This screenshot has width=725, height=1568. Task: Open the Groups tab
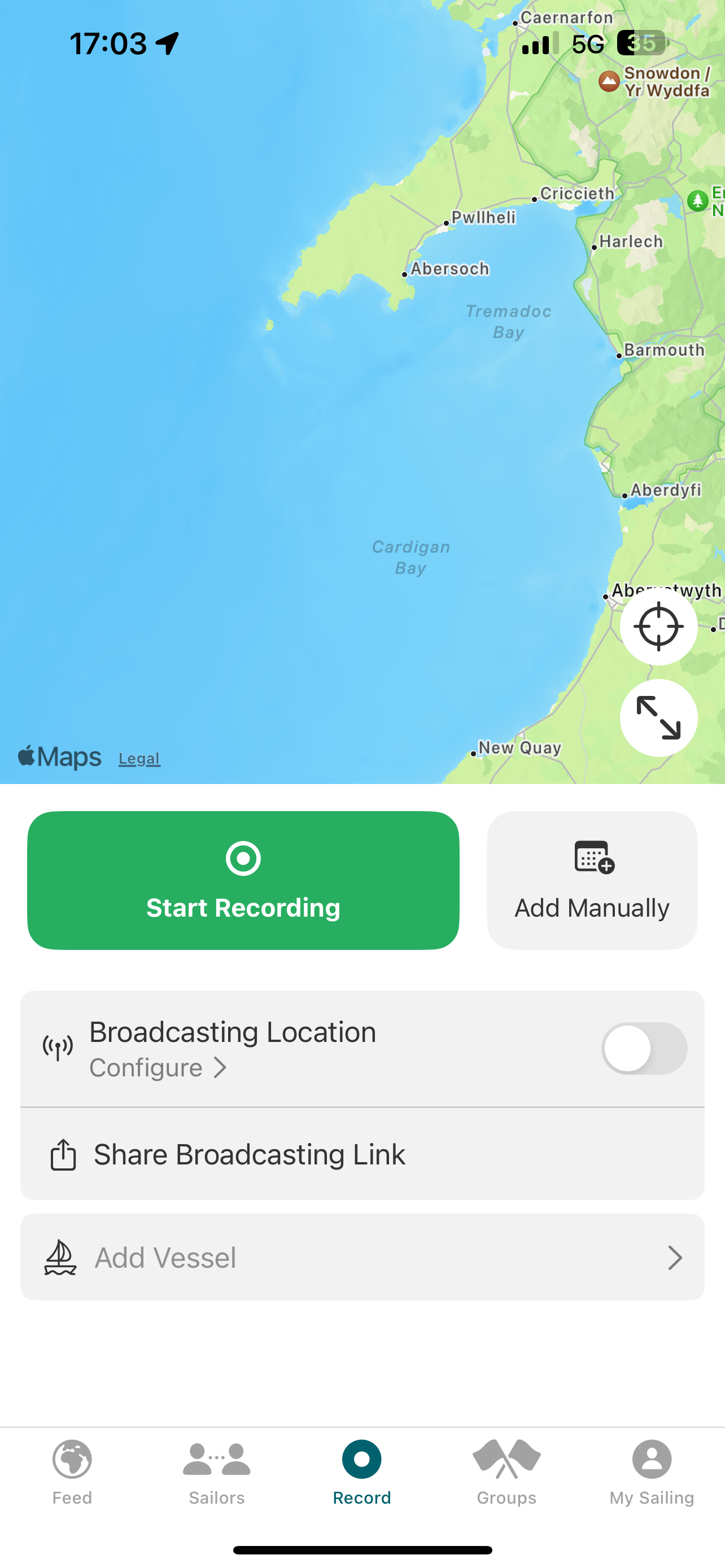(x=506, y=1470)
